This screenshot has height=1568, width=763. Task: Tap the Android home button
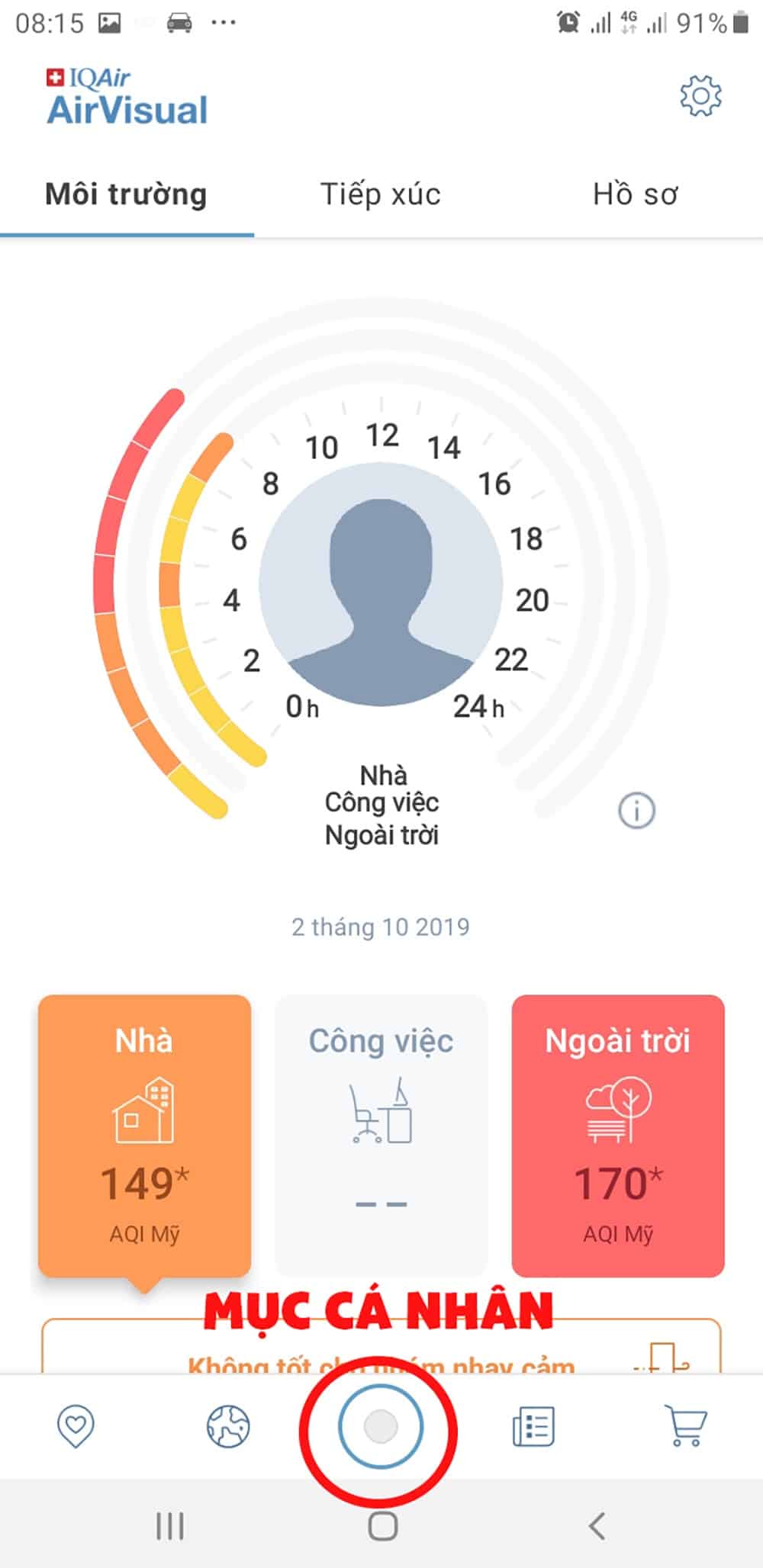(x=381, y=1528)
